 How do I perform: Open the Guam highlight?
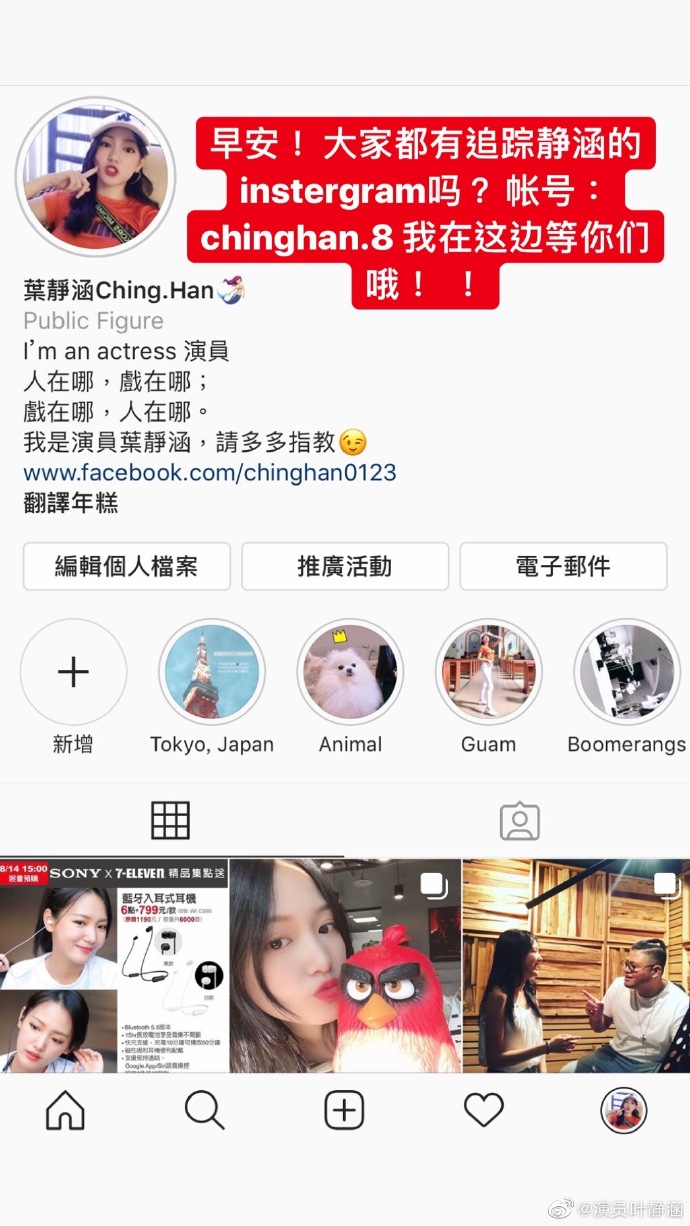point(488,672)
